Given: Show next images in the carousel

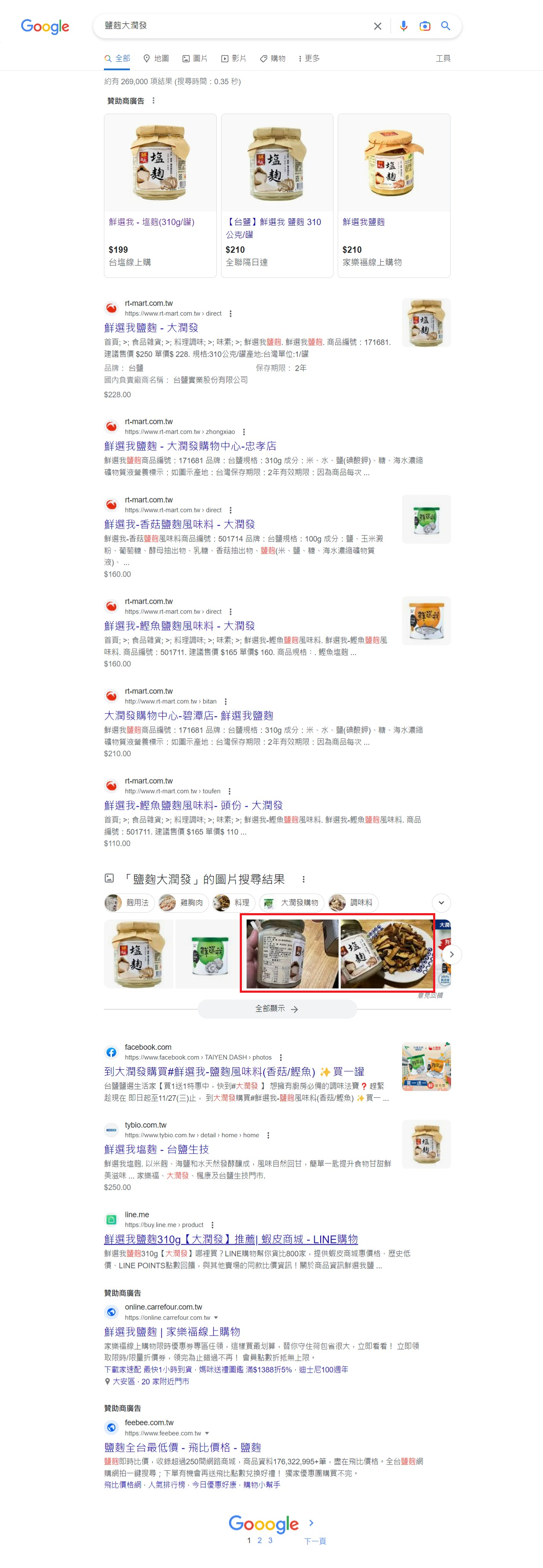Looking at the screenshot, I should click(x=451, y=954).
